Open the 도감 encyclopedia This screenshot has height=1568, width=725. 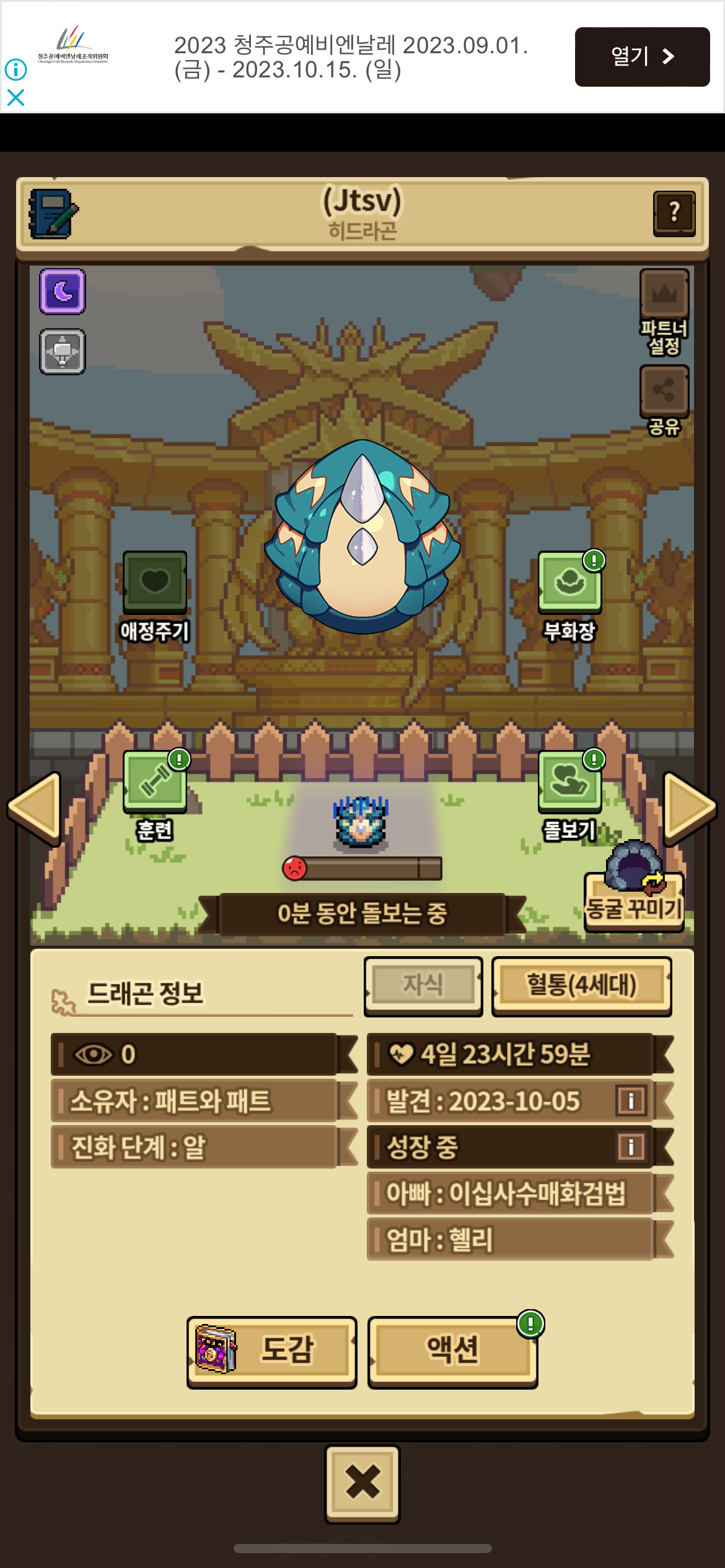(271, 1351)
